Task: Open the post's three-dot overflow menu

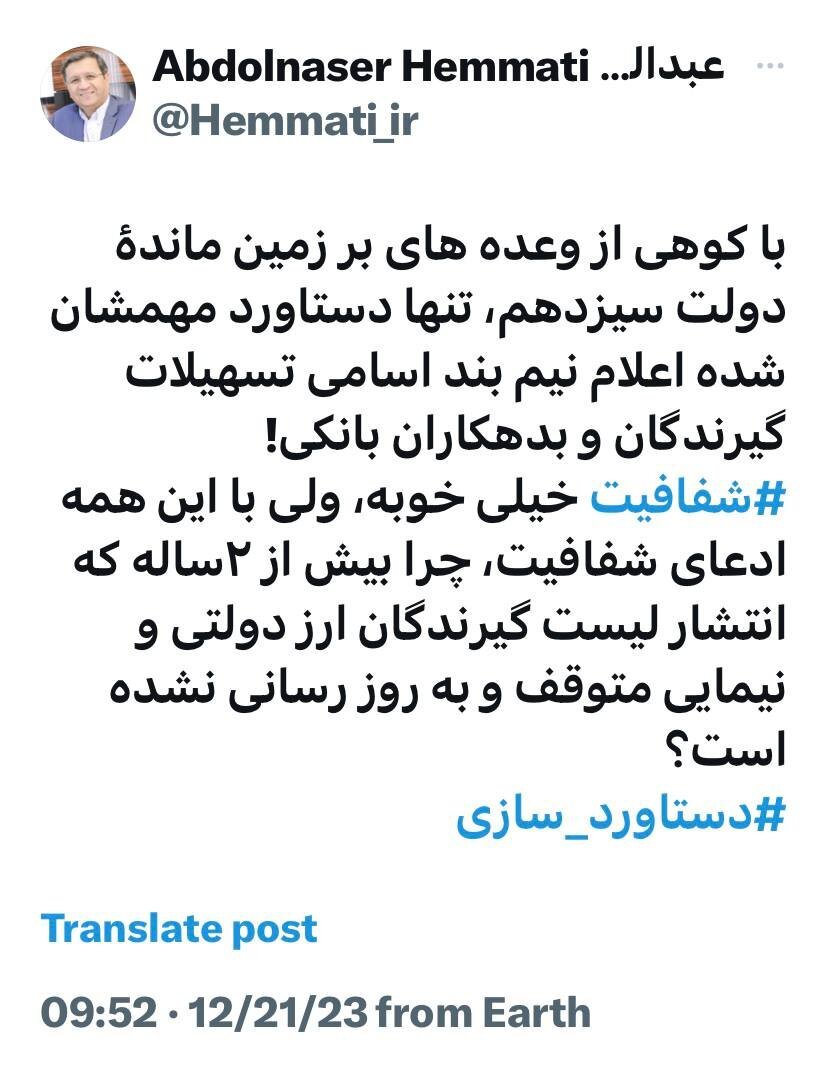Action: 770,67
